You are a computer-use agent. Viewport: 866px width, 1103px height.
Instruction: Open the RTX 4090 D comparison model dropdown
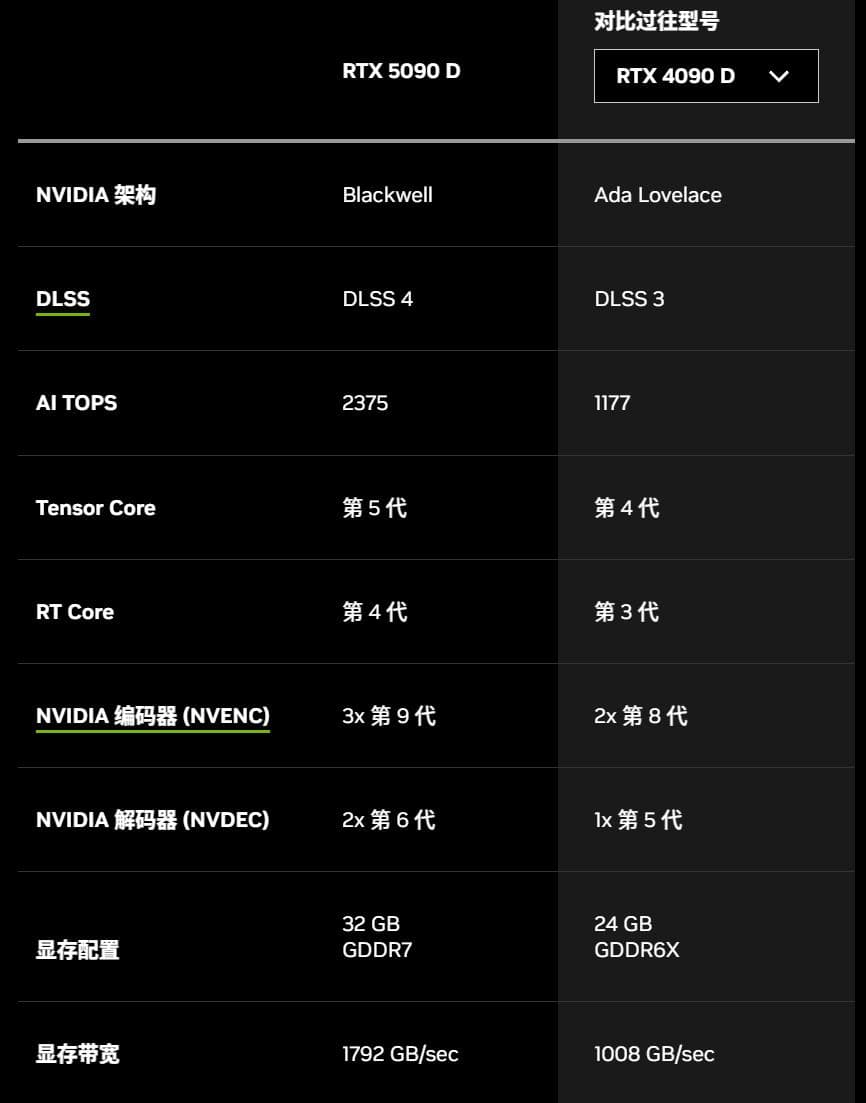coord(706,76)
